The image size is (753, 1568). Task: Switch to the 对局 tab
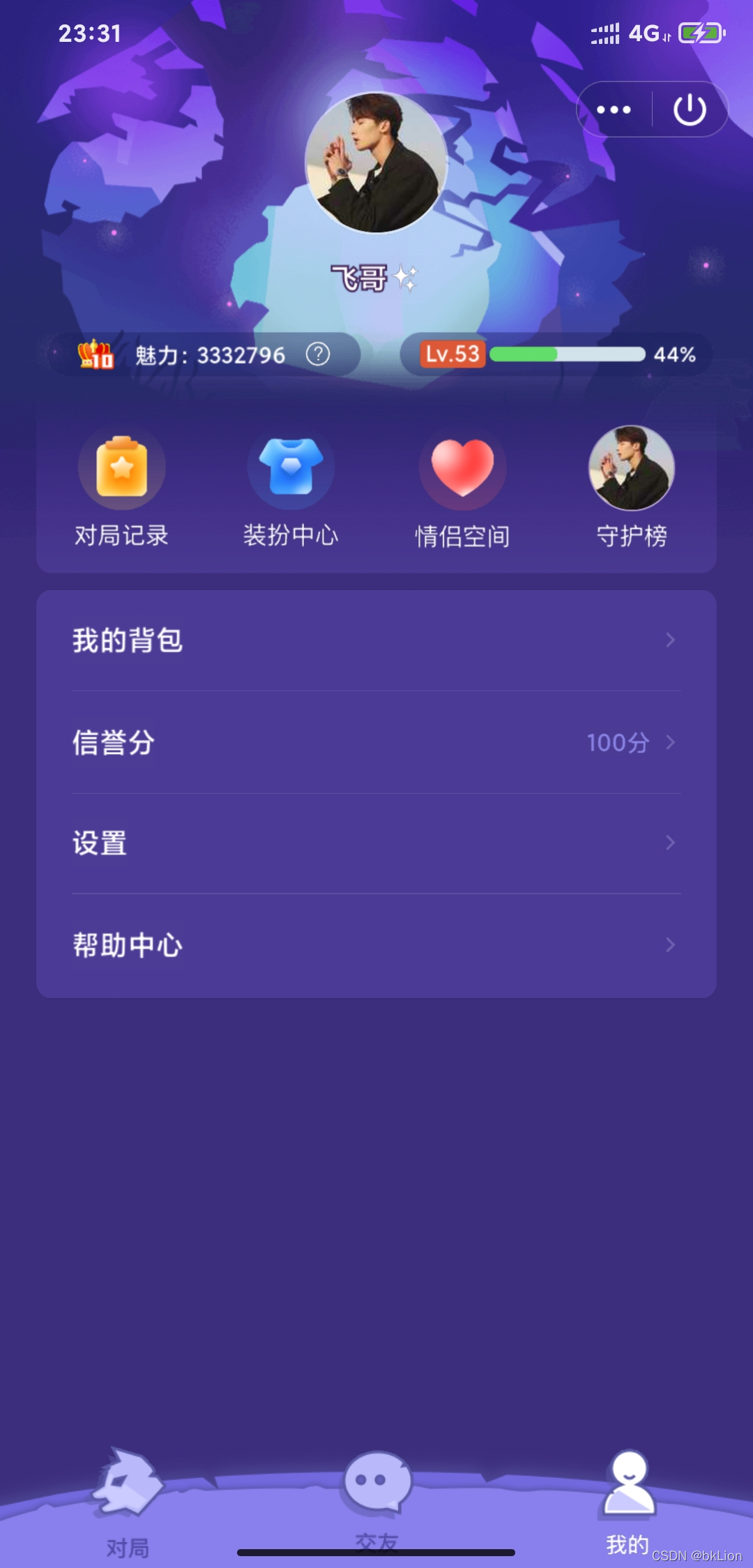pos(125,1486)
